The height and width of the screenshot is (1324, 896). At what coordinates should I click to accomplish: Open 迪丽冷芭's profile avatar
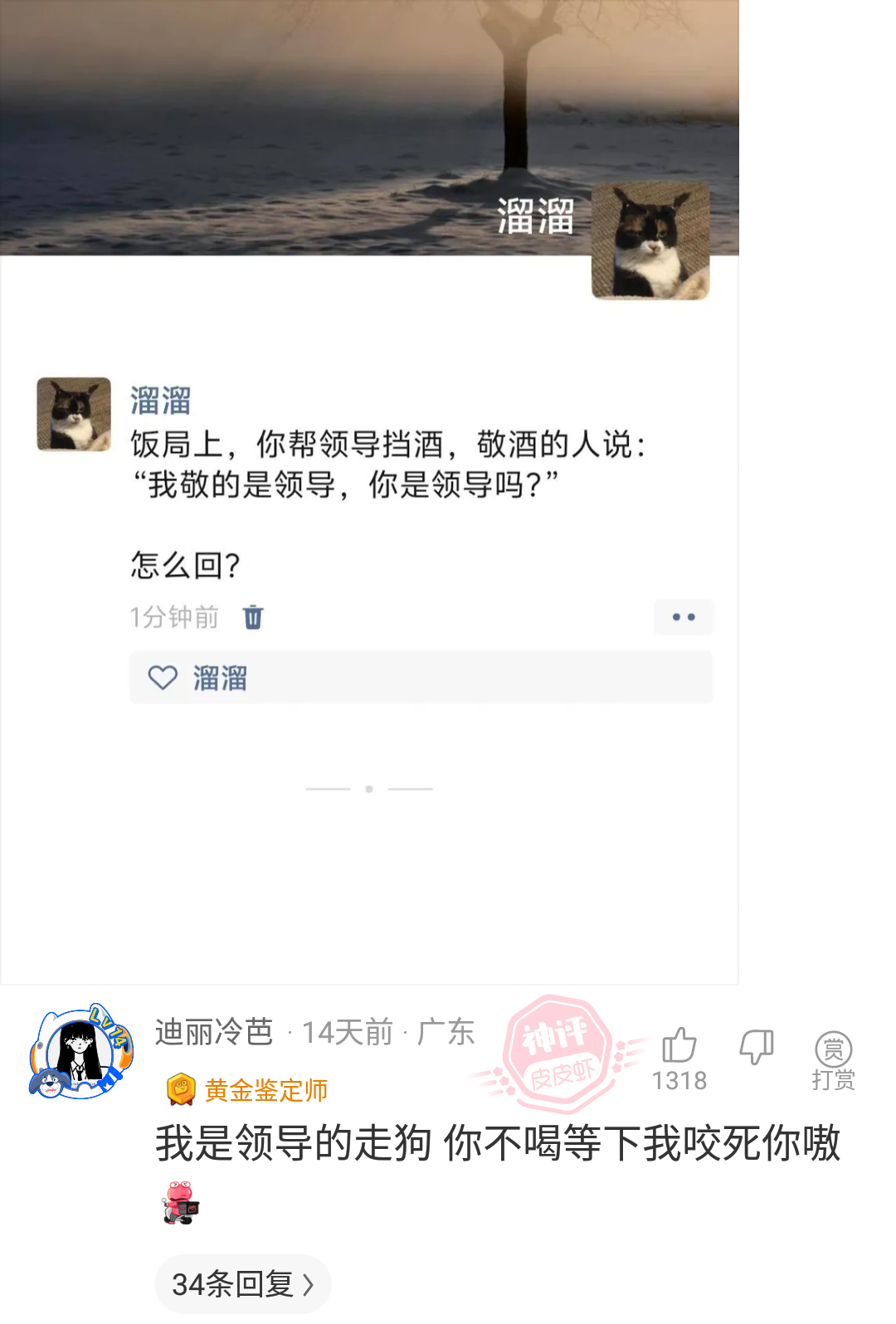click(x=80, y=1054)
